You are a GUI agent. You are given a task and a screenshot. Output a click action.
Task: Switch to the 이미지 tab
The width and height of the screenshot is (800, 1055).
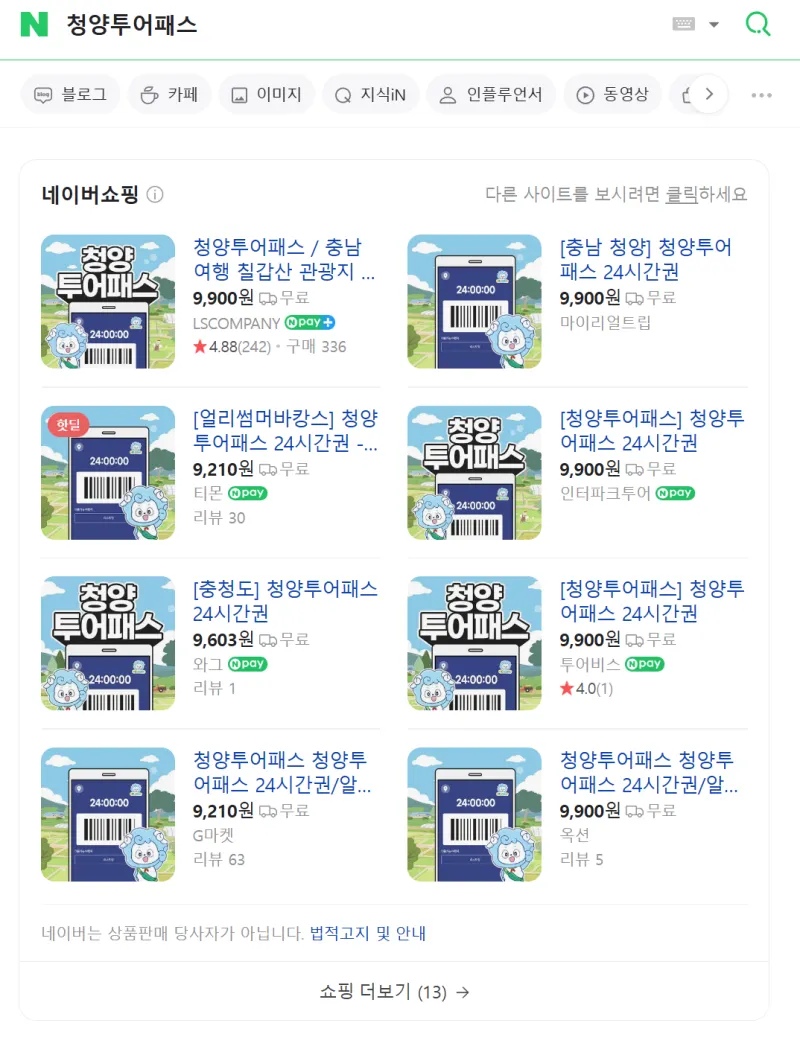pos(267,95)
